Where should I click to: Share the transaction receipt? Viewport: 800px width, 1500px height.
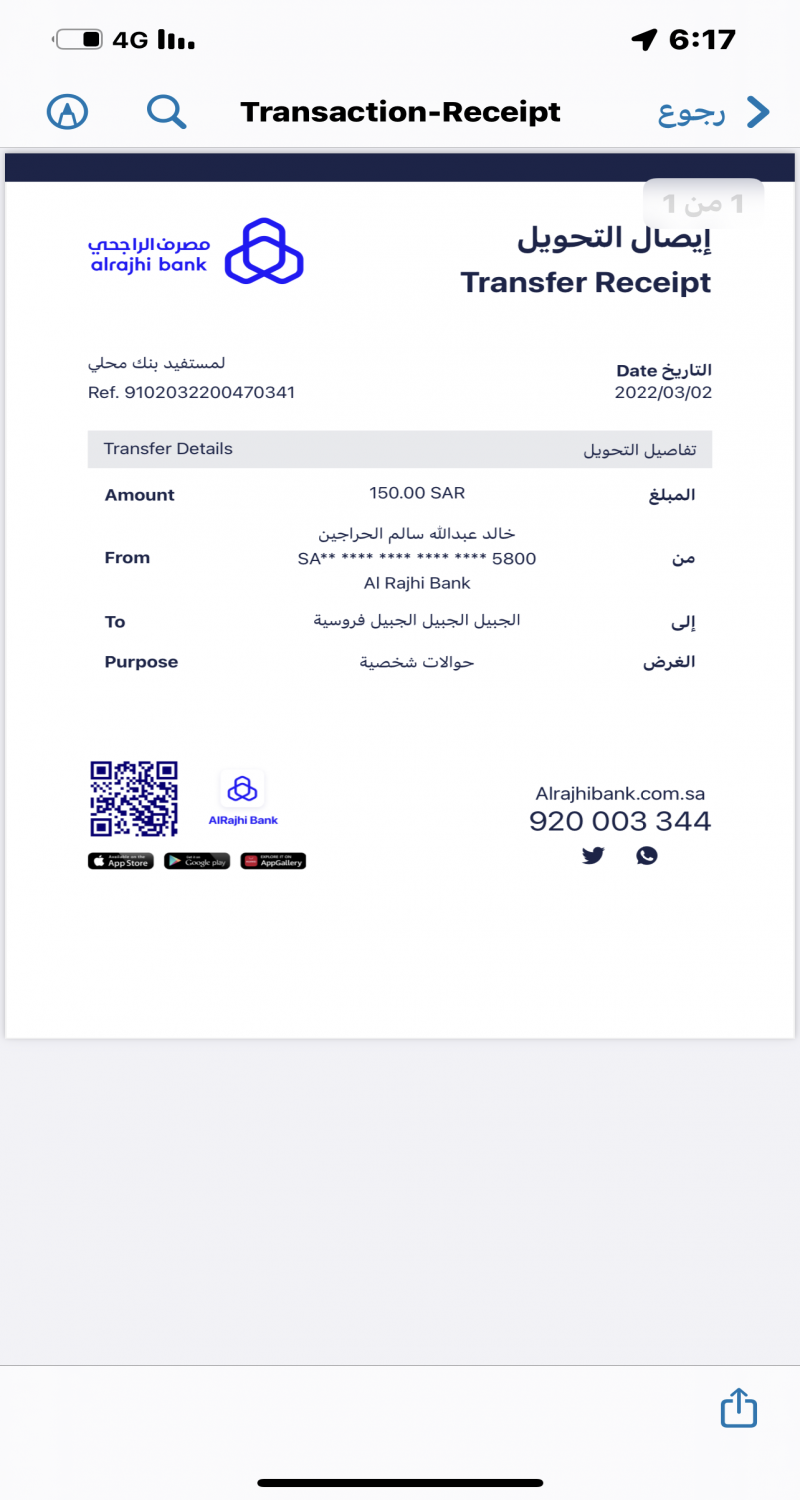click(x=739, y=1407)
